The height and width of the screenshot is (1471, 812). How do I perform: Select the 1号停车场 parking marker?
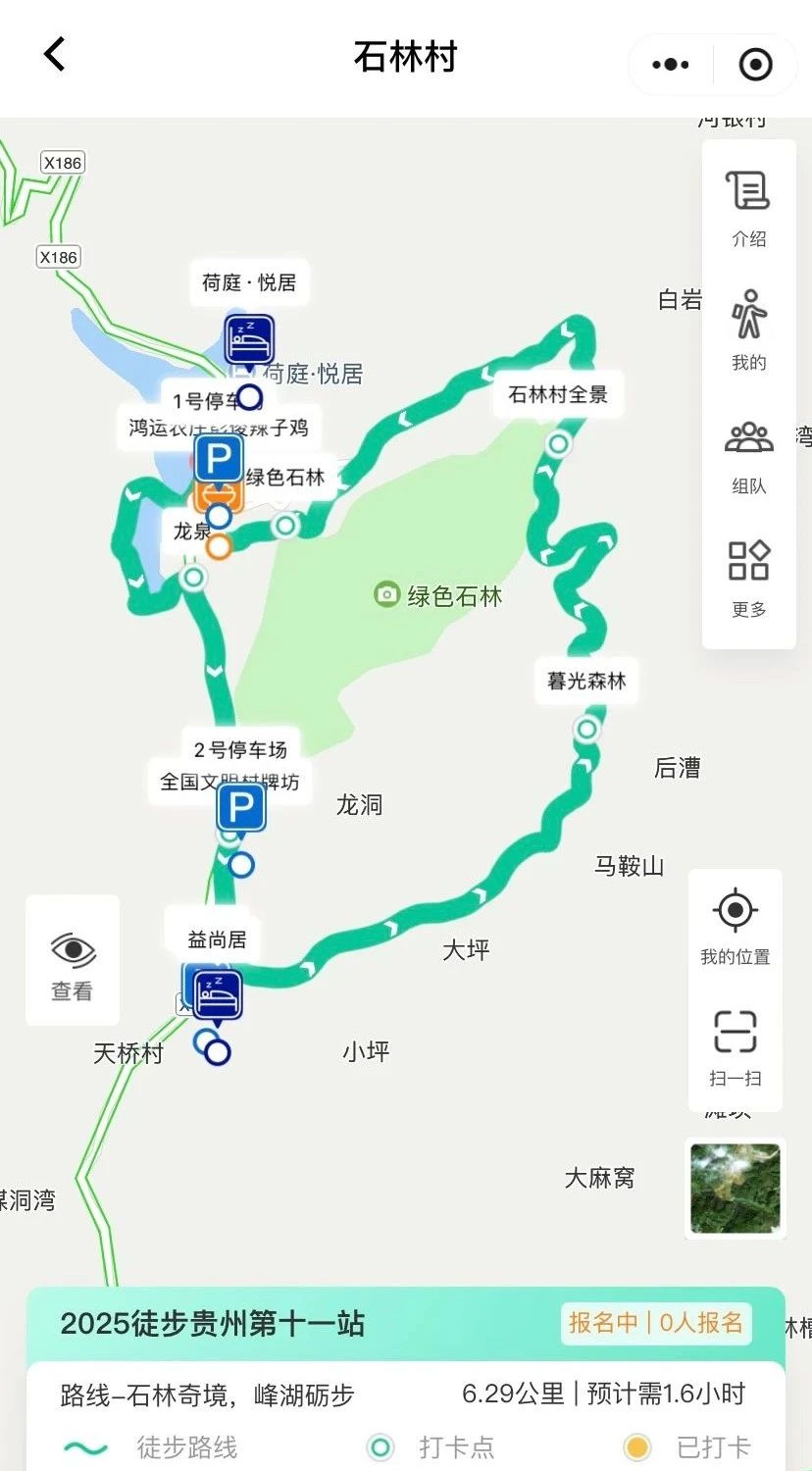pos(220,458)
